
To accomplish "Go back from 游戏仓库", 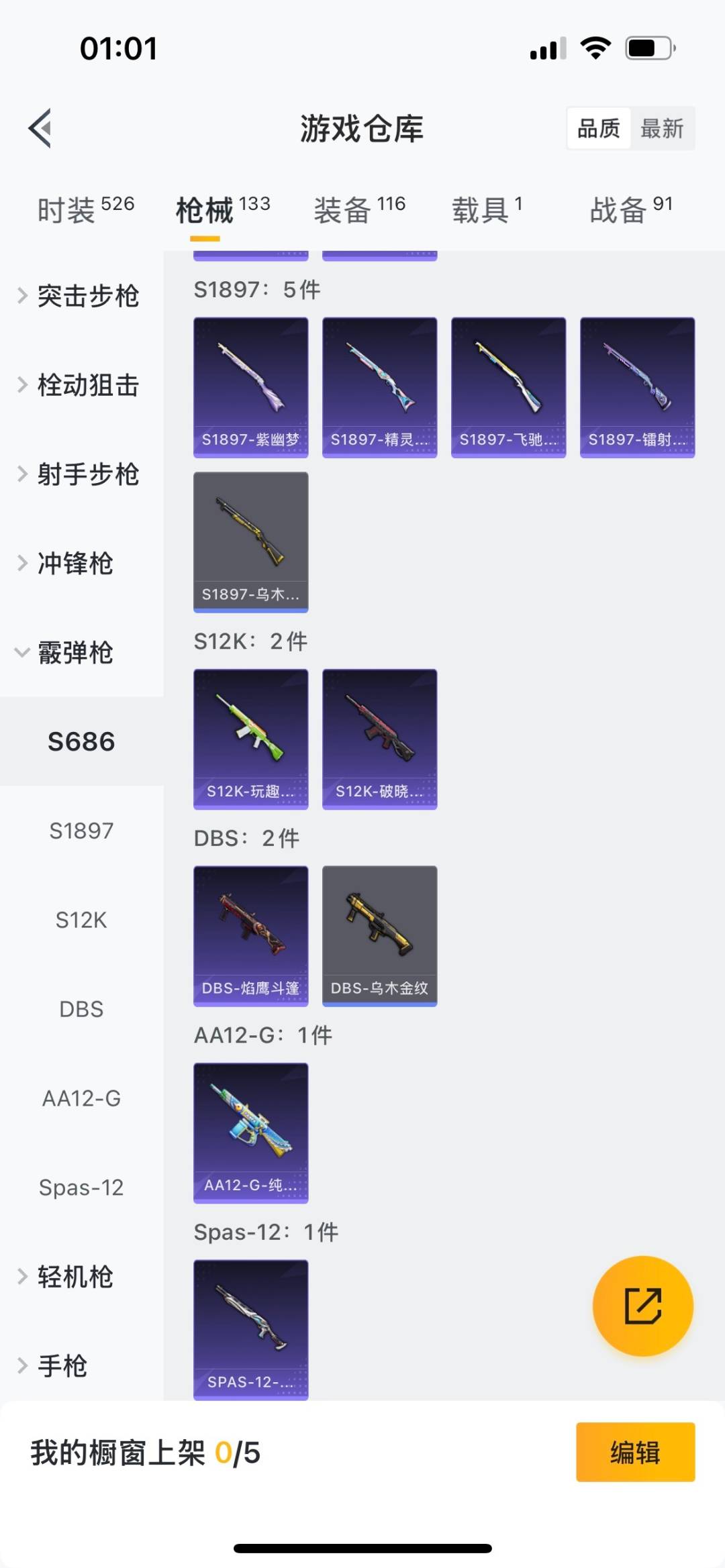I will pos(40,127).
